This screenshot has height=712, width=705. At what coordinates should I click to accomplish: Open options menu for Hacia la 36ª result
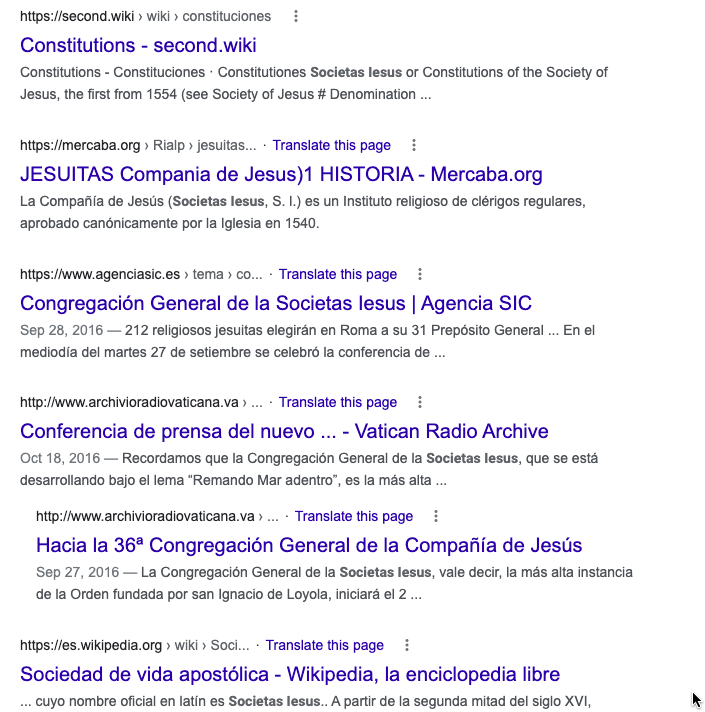(x=436, y=516)
